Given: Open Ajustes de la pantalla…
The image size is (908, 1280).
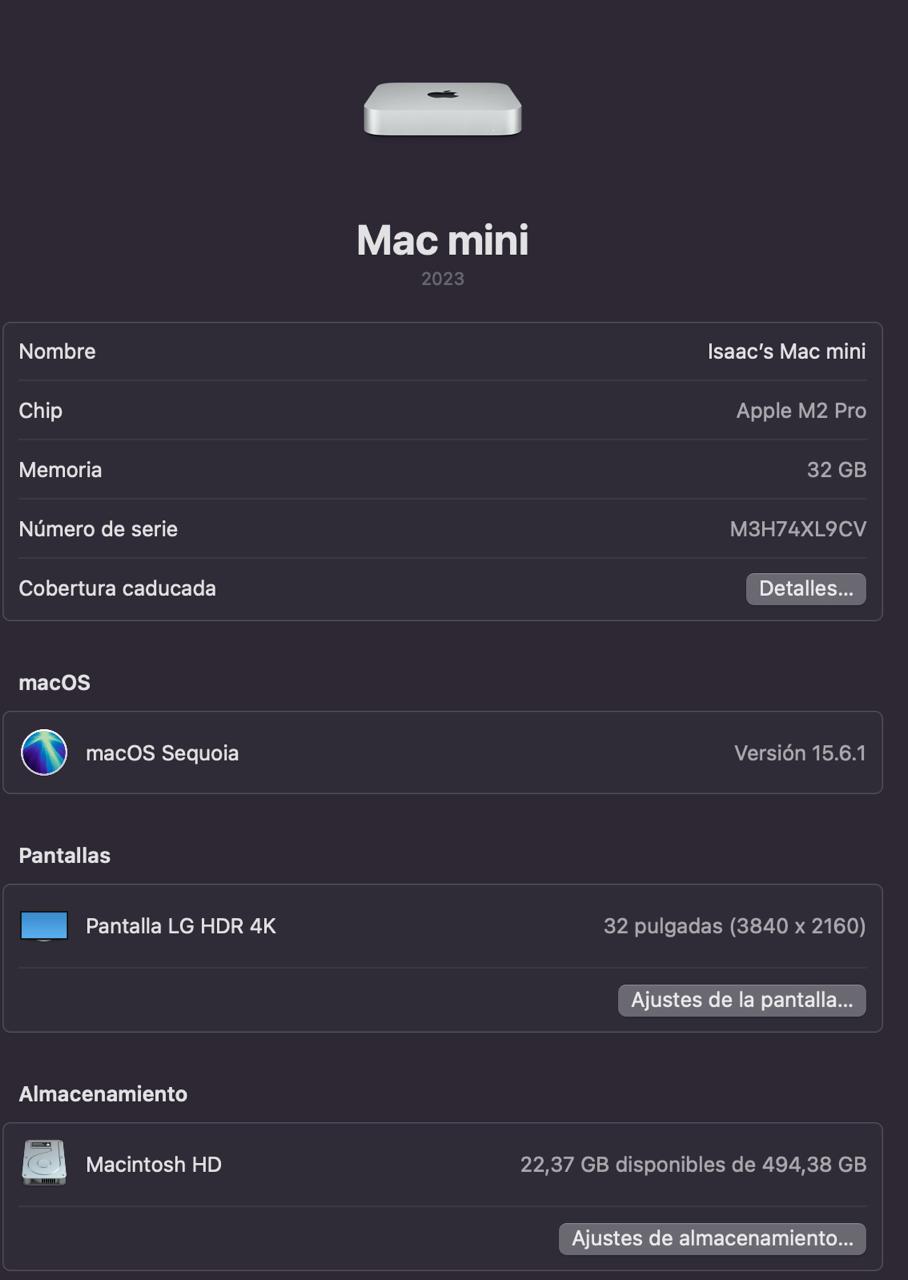Looking at the screenshot, I should pyautogui.click(x=741, y=1000).
